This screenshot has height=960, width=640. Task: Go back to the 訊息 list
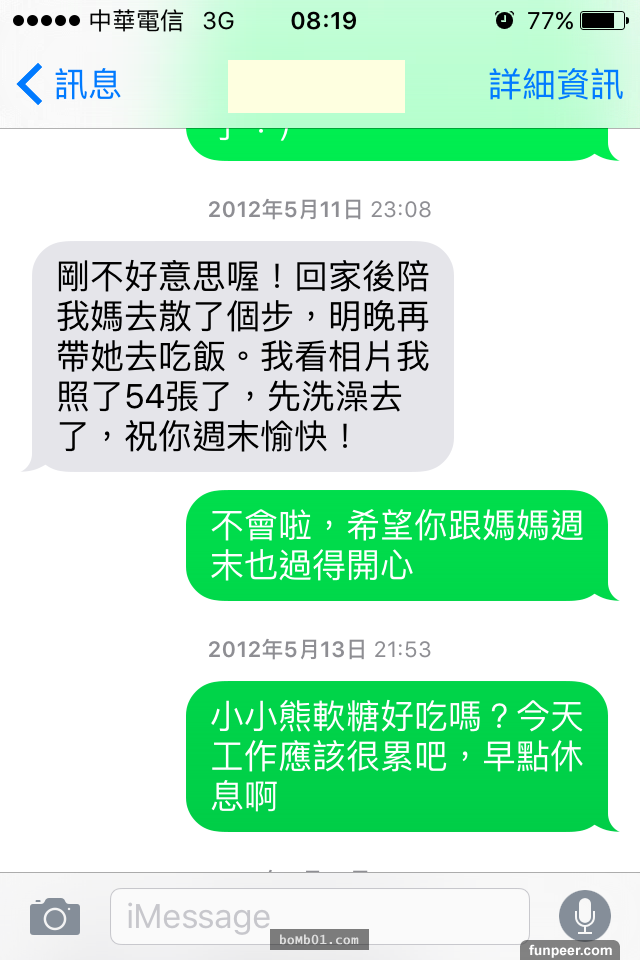[x=68, y=85]
